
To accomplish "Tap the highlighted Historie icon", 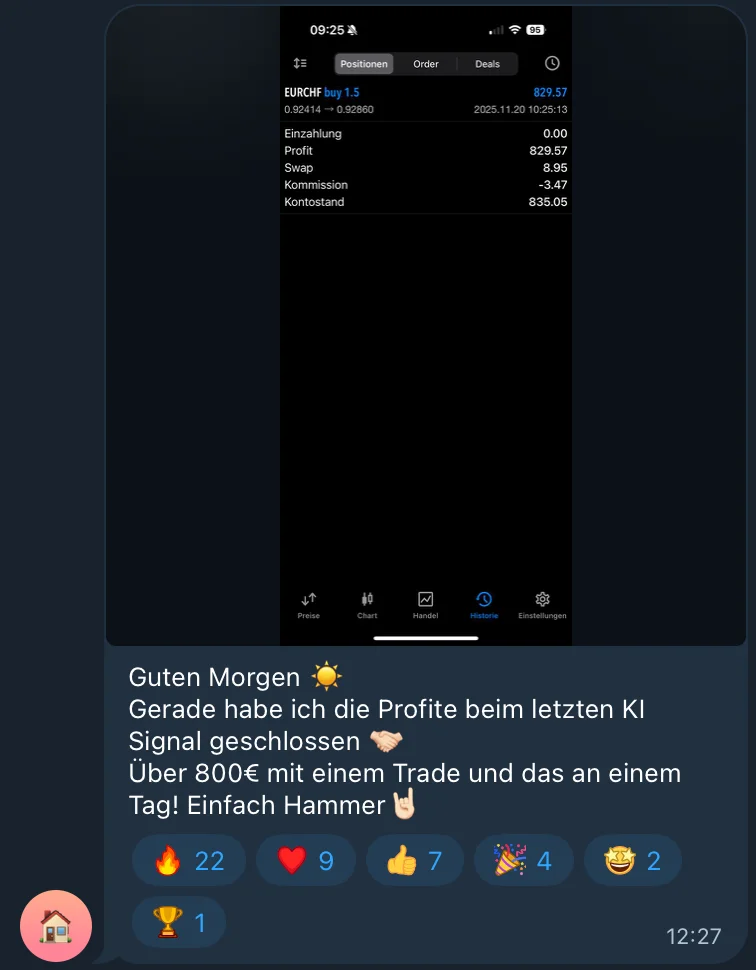I will pos(483,605).
